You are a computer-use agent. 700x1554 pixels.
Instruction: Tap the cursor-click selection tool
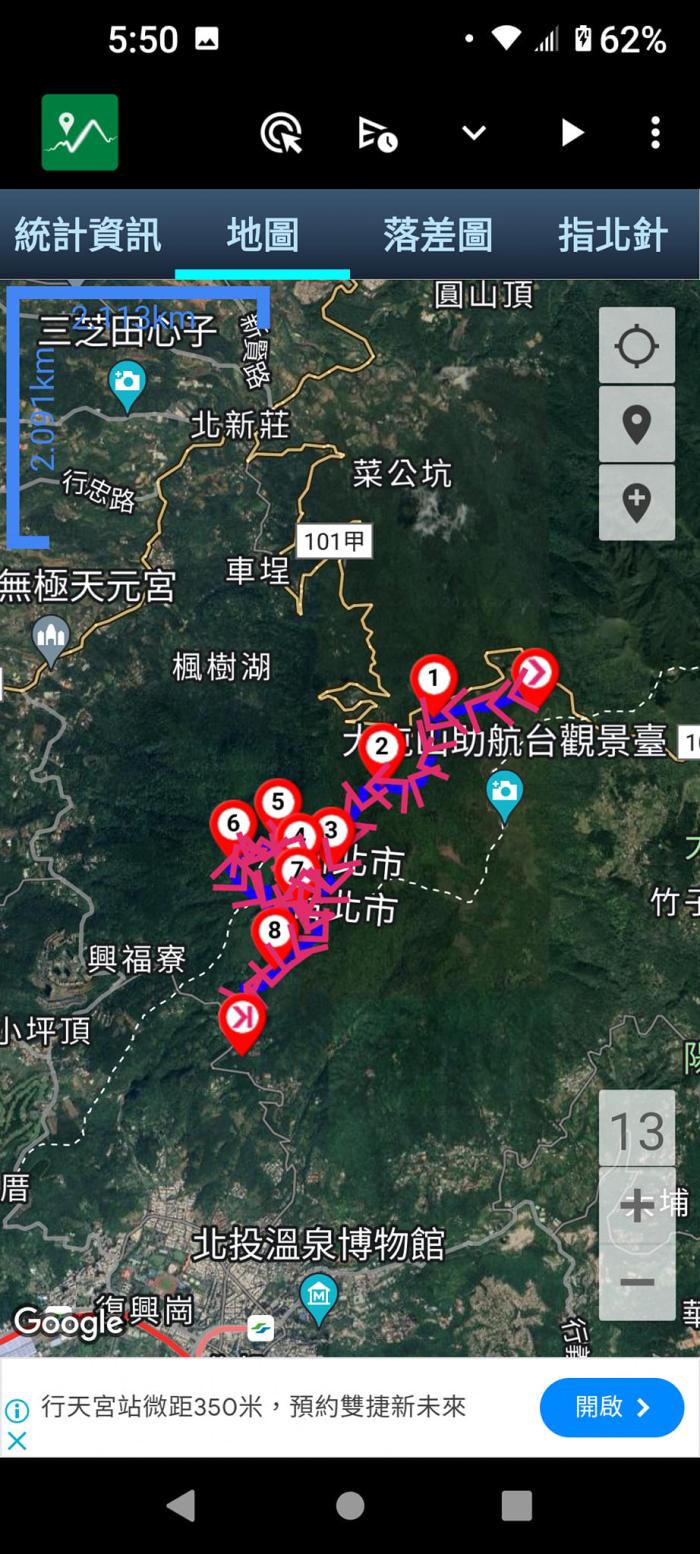[x=281, y=132]
